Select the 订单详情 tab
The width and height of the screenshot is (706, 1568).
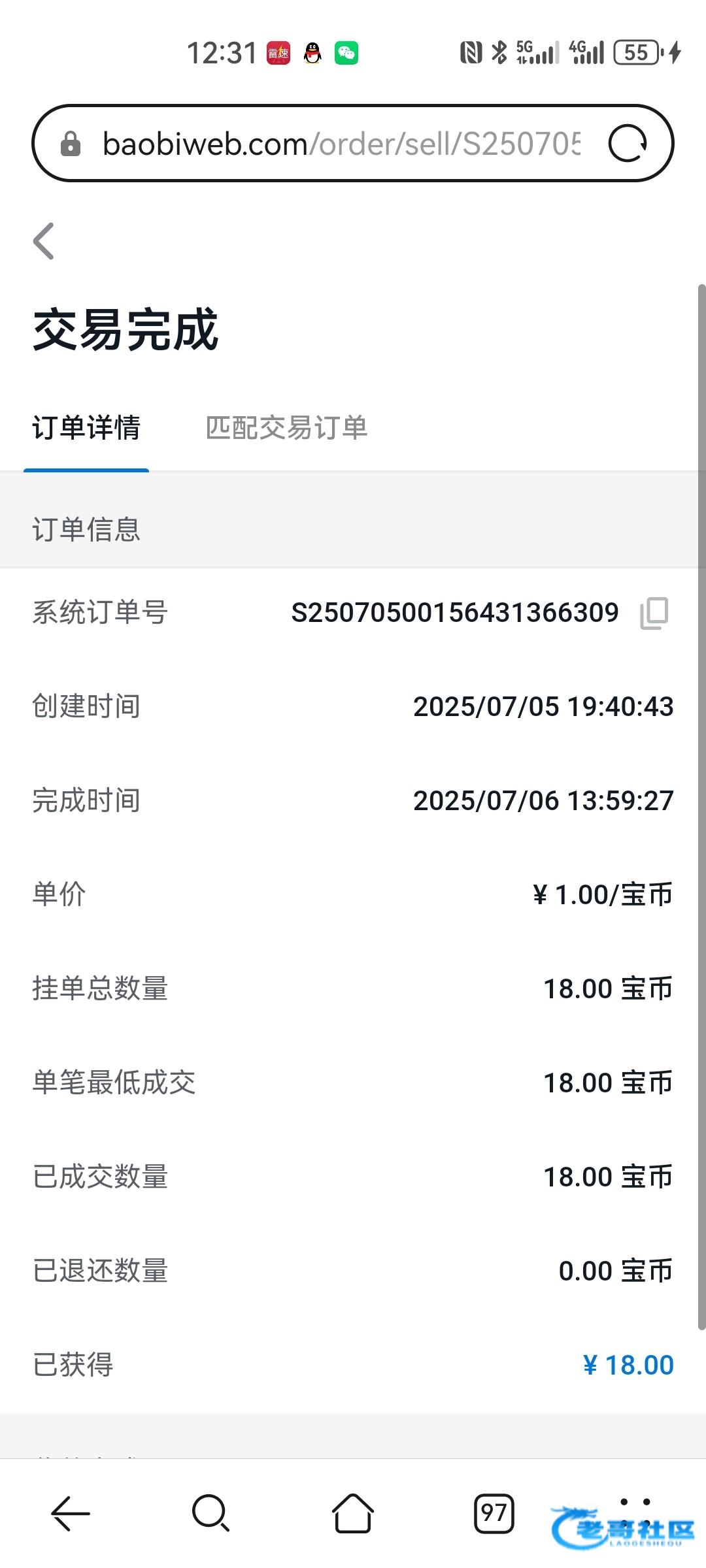tap(86, 429)
